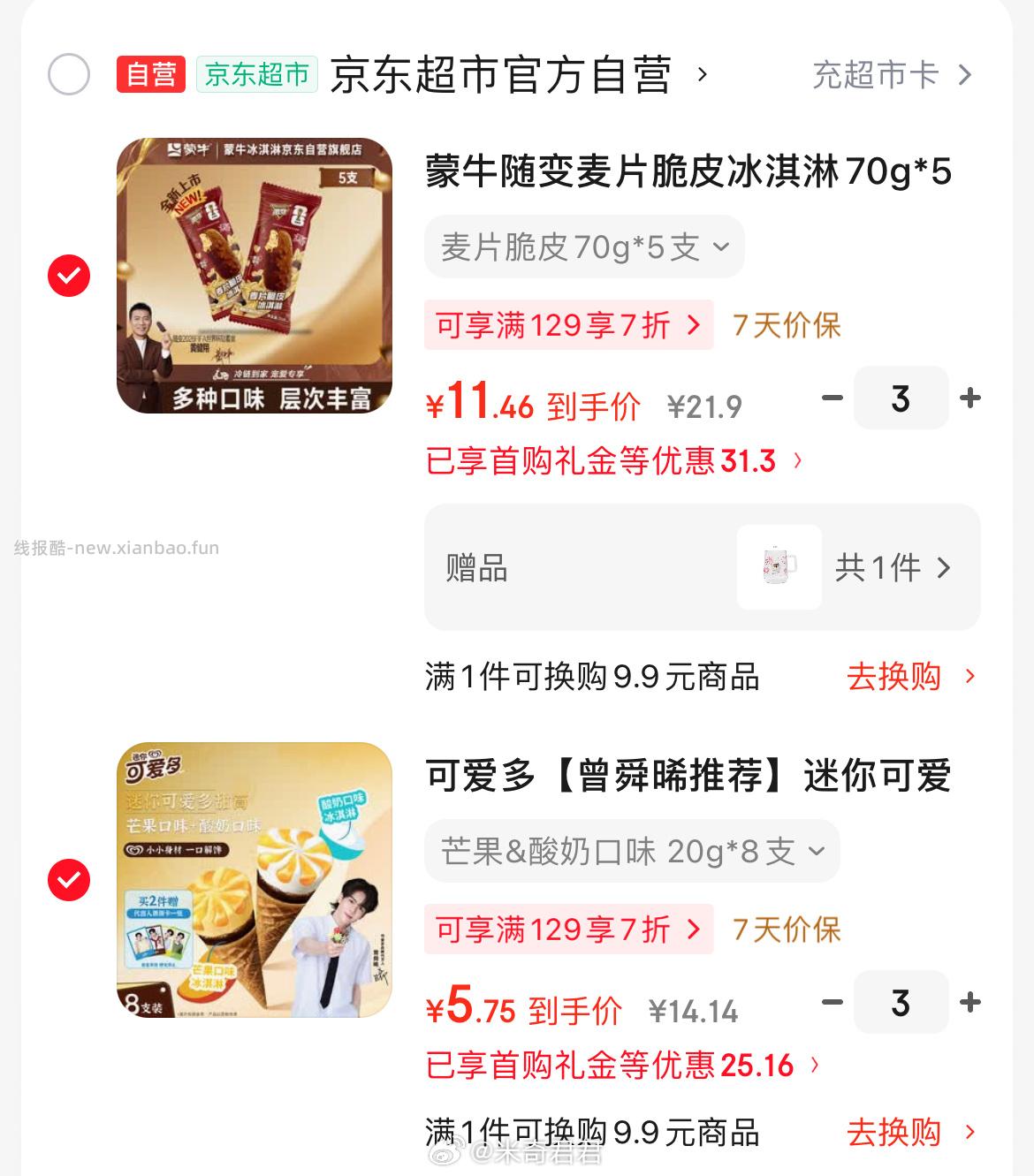Increase Mengniu ice cream quantity with plus icon

pos(969,398)
